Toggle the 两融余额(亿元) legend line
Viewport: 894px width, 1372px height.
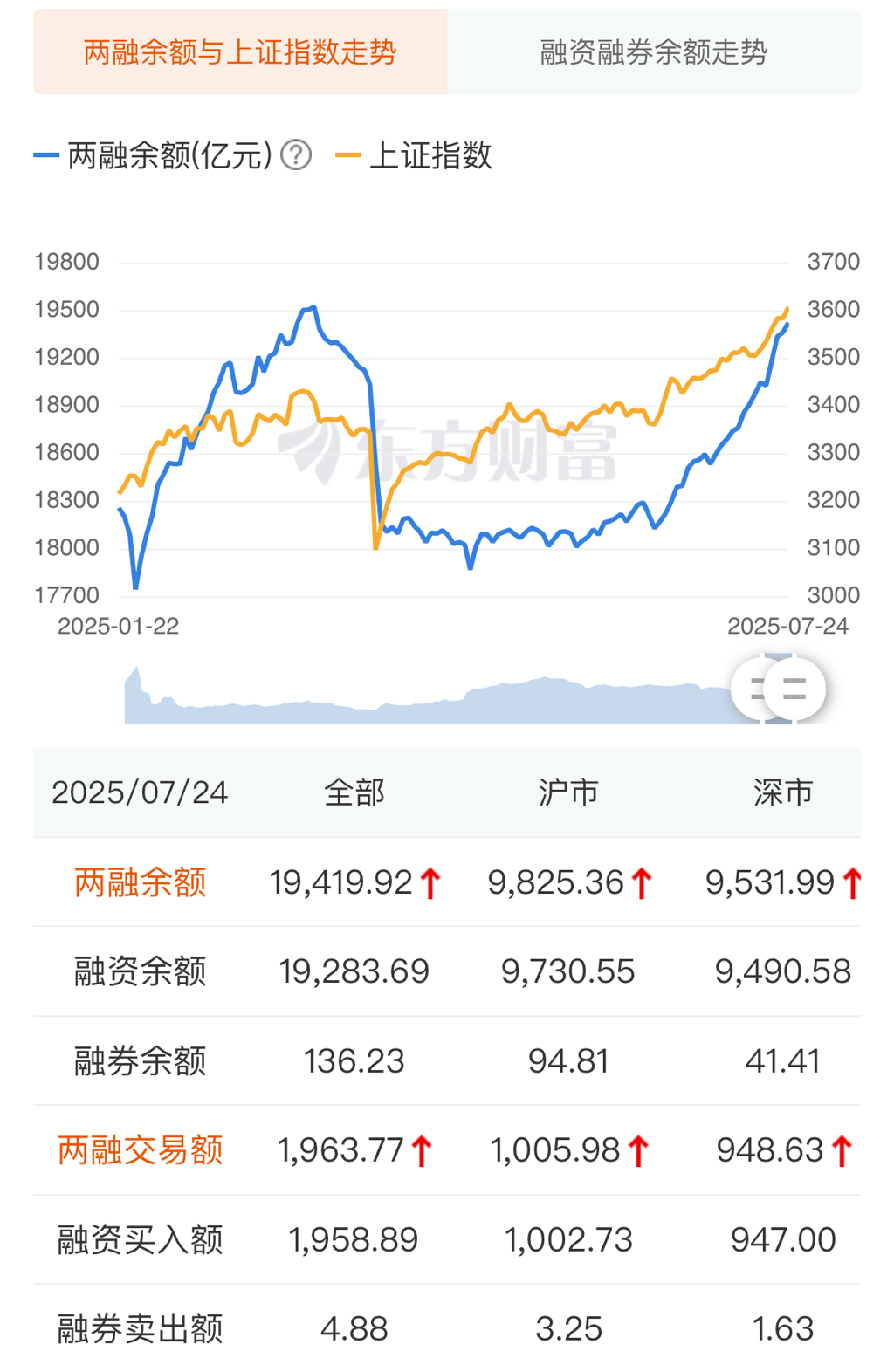(x=155, y=155)
